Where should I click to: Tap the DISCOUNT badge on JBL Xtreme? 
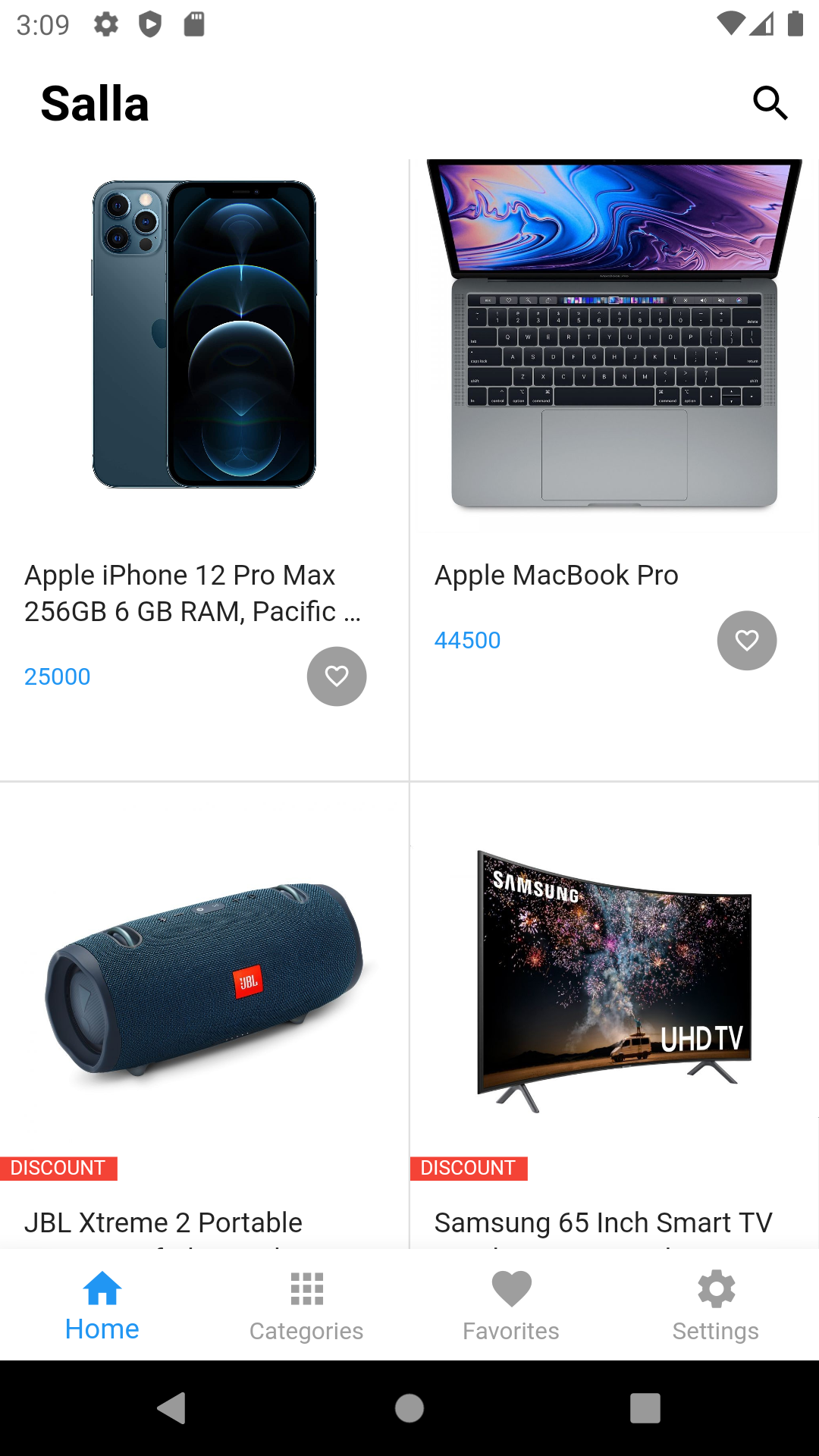tap(59, 1168)
